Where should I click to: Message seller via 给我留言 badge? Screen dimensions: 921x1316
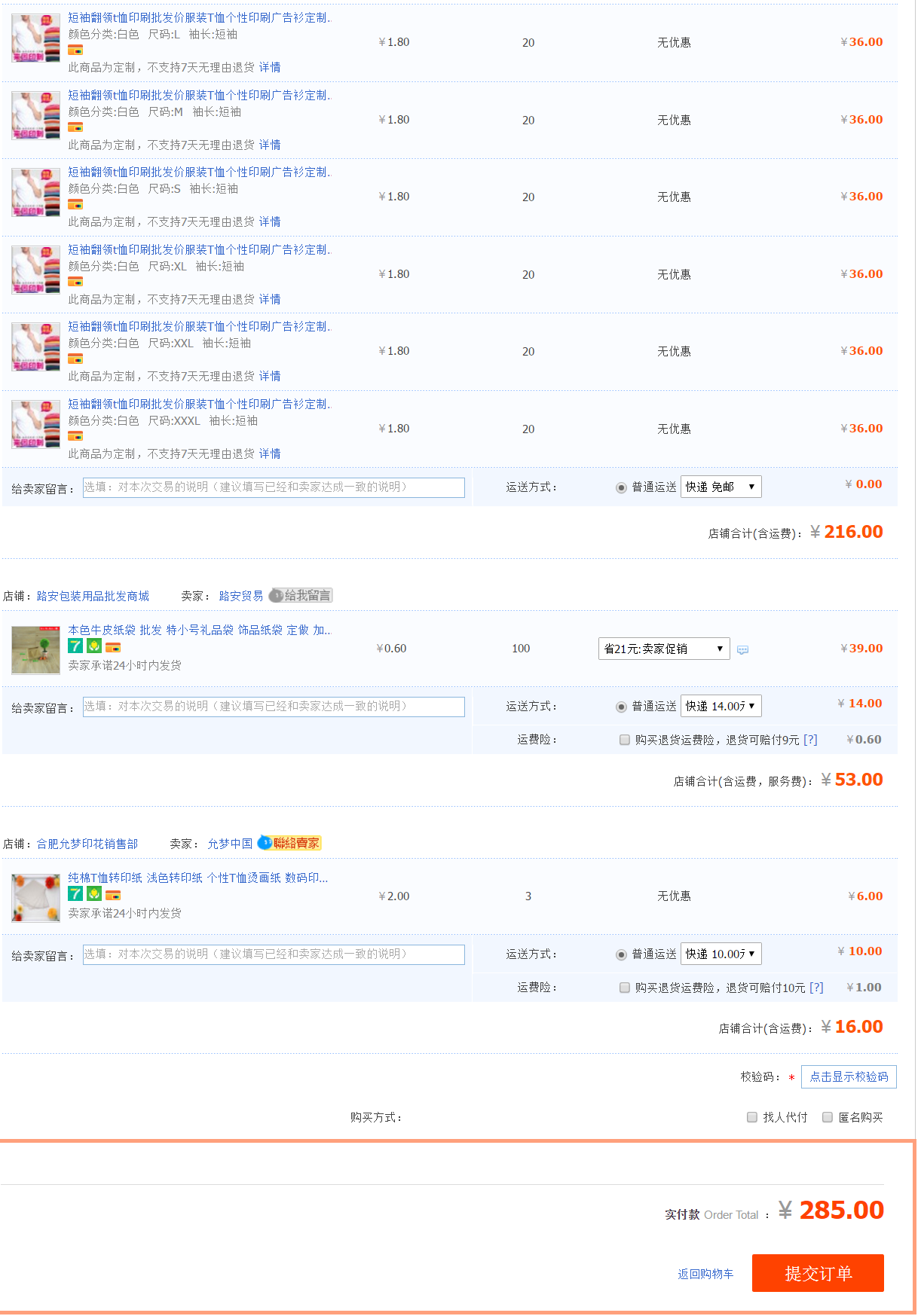301,596
